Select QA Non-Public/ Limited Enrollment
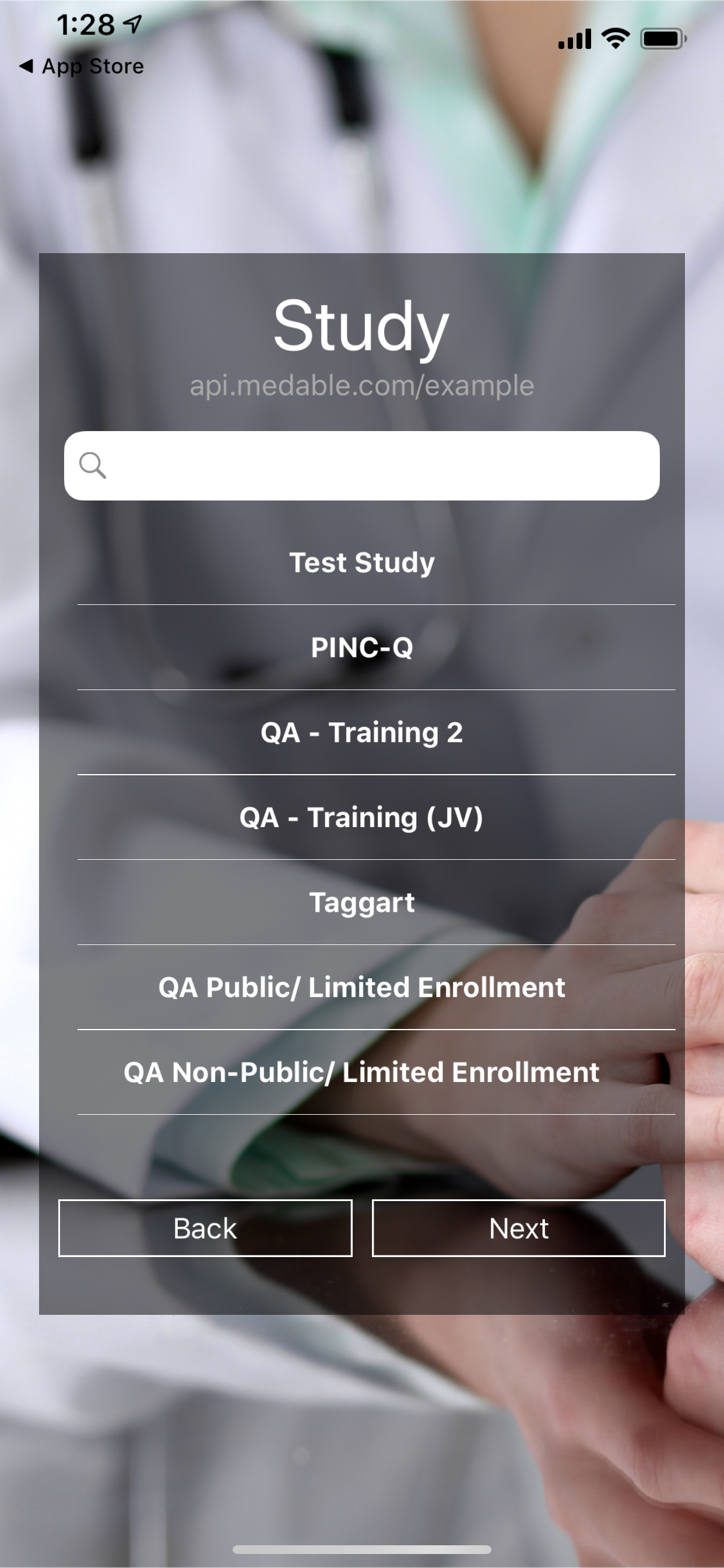Viewport: 724px width, 1568px height. [362, 1073]
